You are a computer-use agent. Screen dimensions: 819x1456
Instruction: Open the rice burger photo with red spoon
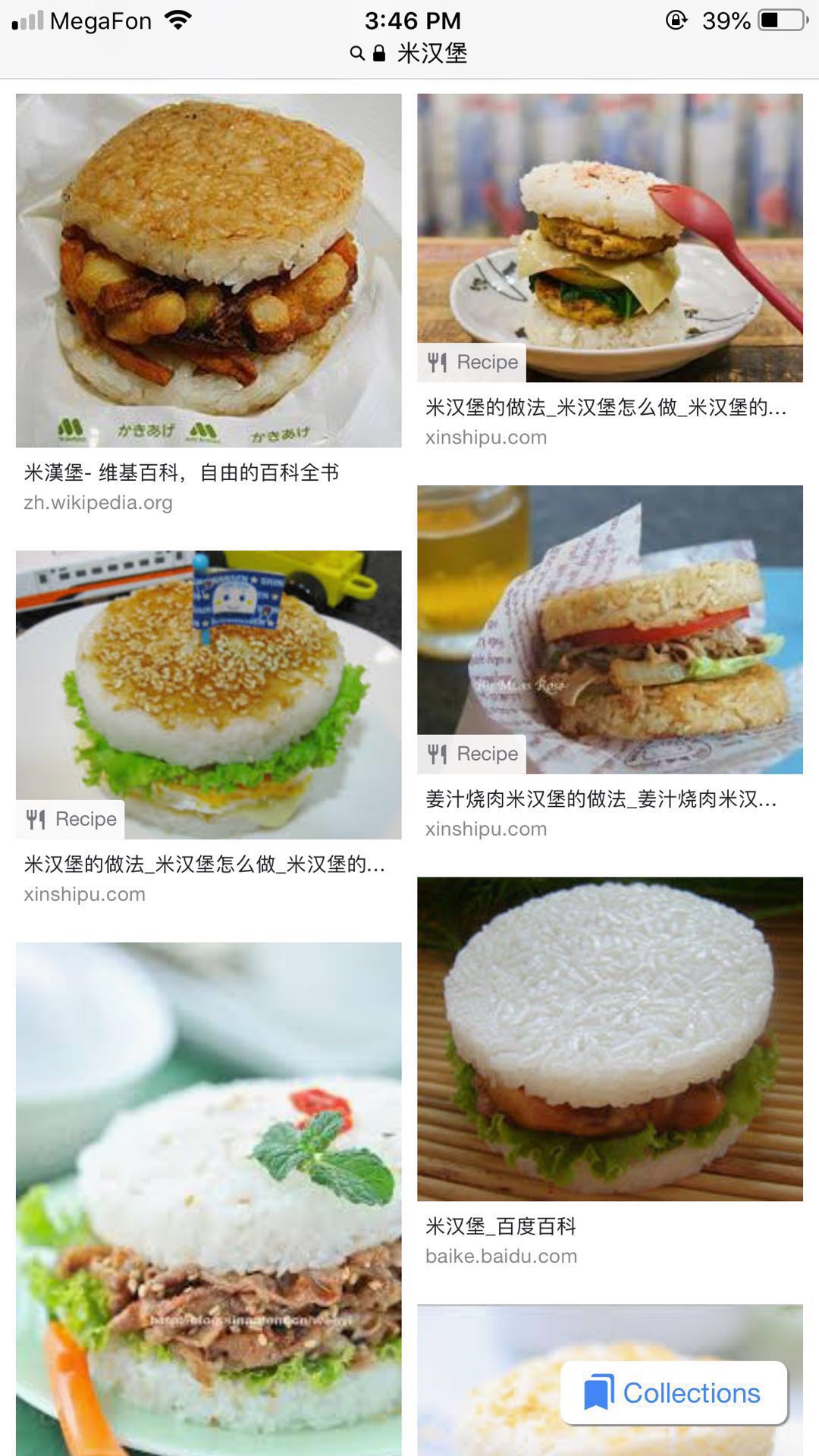[610, 237]
